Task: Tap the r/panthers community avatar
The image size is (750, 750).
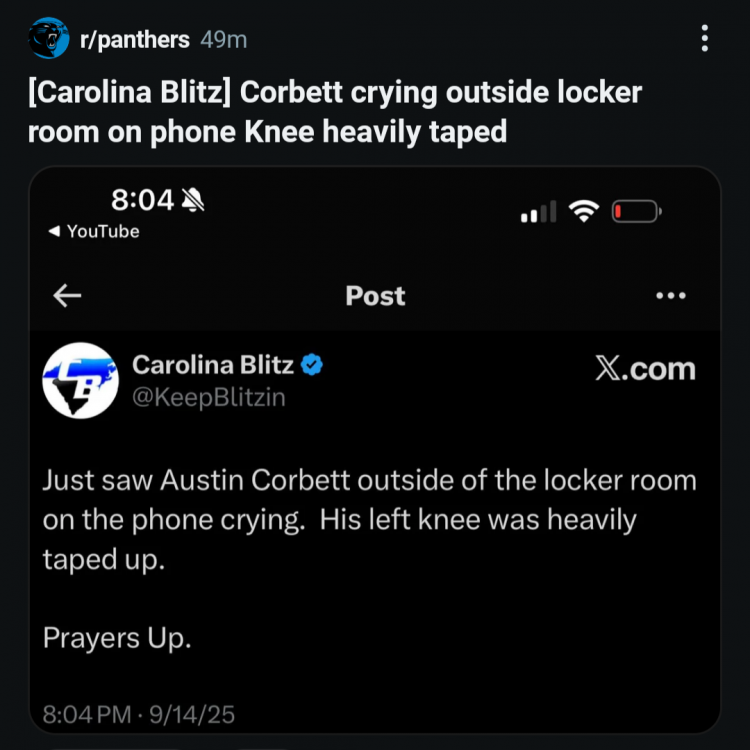Action: tap(49, 40)
